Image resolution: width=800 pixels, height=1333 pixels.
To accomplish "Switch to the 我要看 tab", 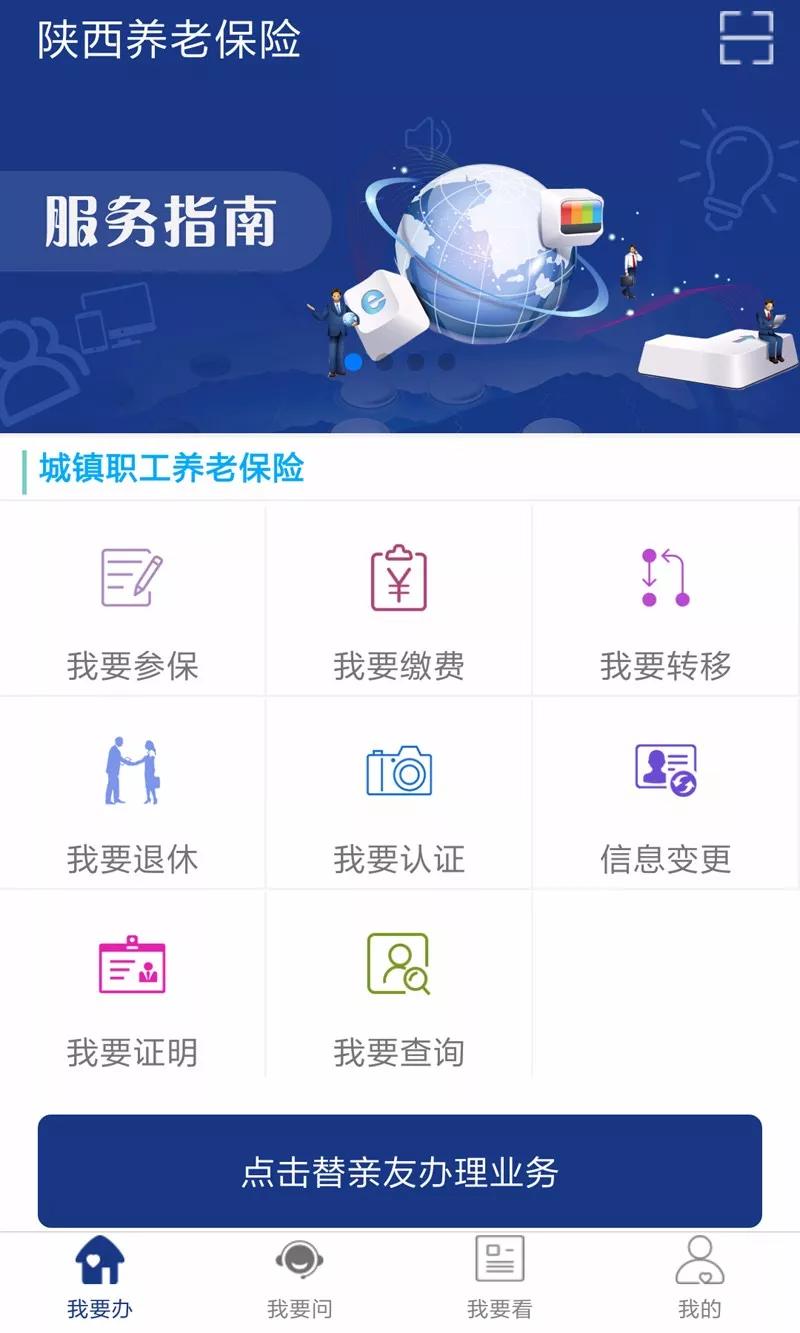I will 499,1278.
